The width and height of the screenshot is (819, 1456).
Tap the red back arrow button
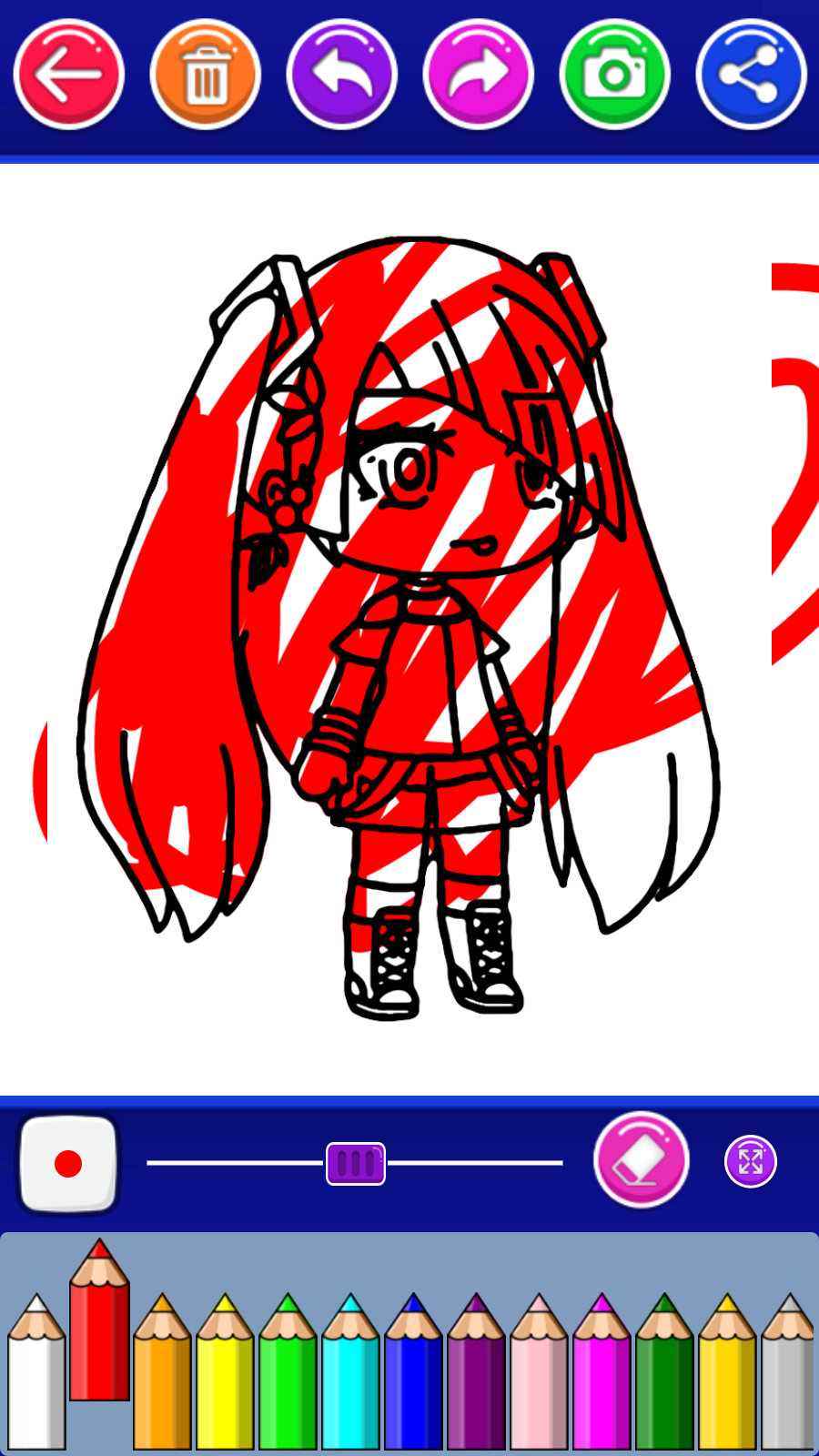(x=69, y=75)
